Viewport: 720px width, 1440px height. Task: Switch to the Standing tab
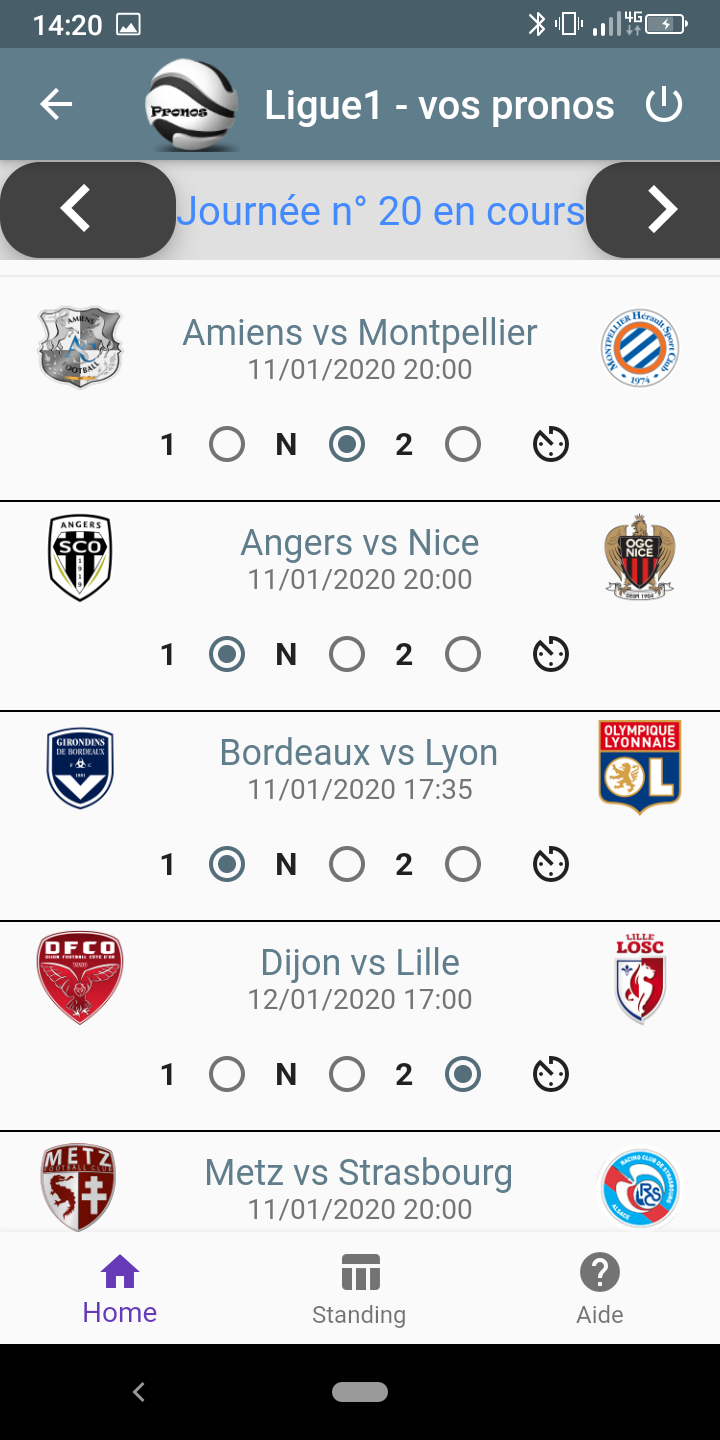point(359,1288)
